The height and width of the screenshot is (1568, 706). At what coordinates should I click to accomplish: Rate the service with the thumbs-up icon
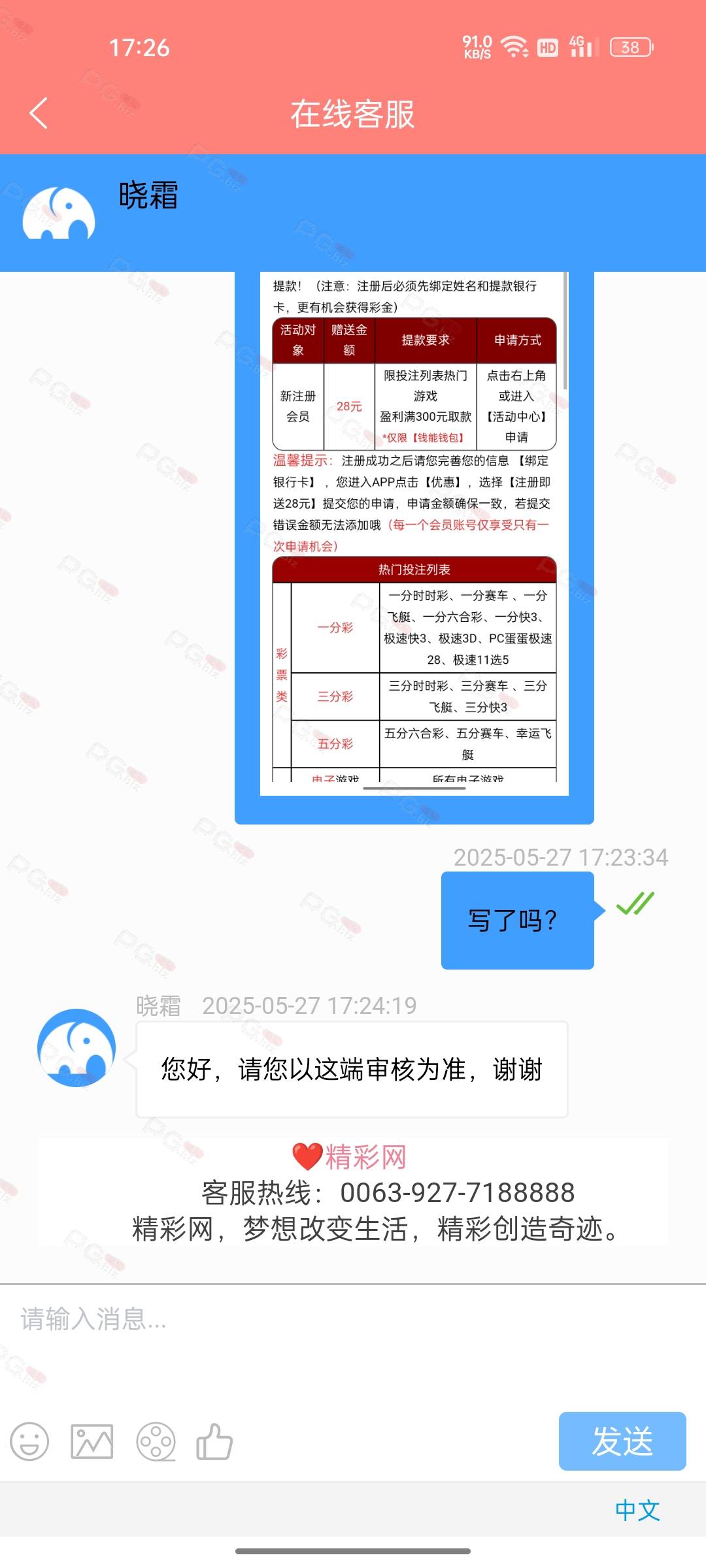pyautogui.click(x=215, y=1441)
